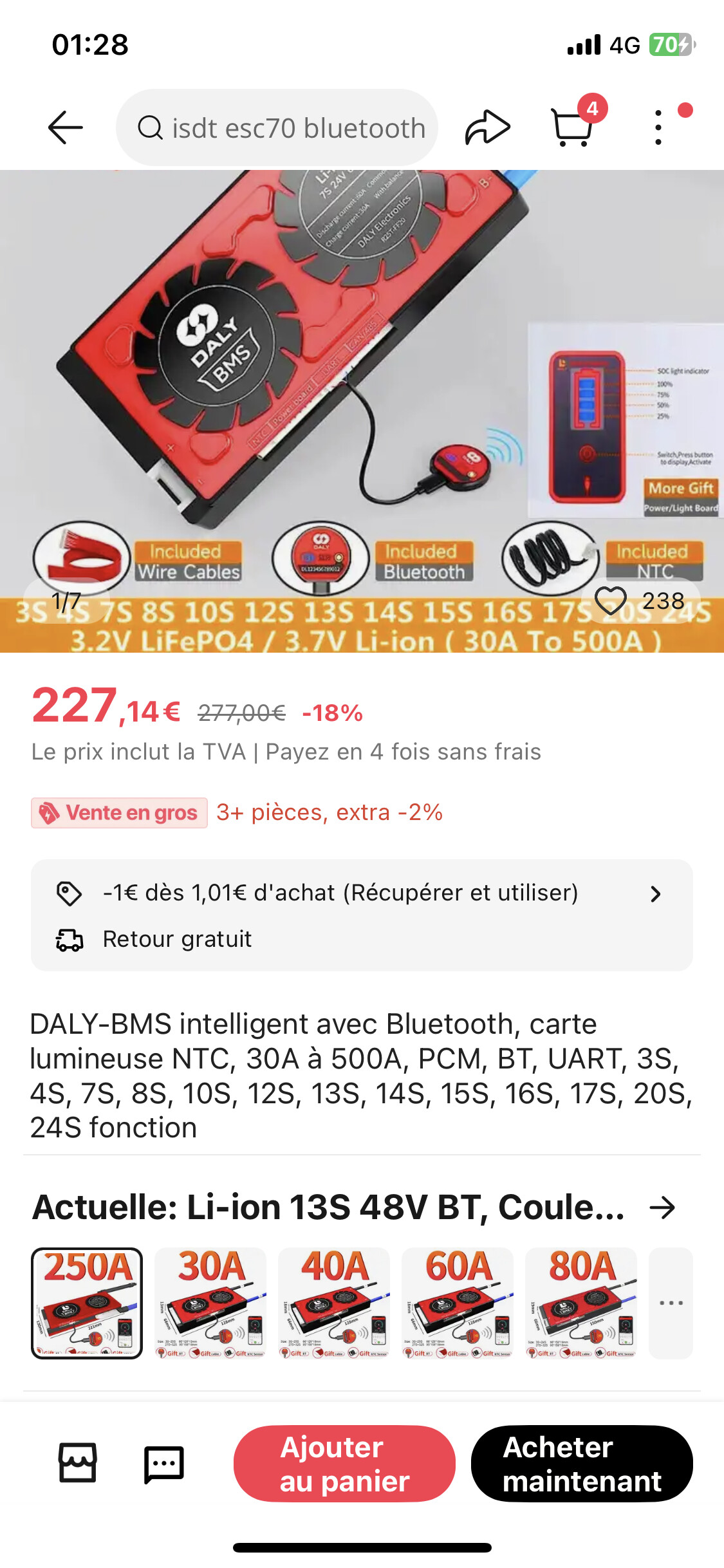
Task: Open the main product image
Action: (x=362, y=411)
